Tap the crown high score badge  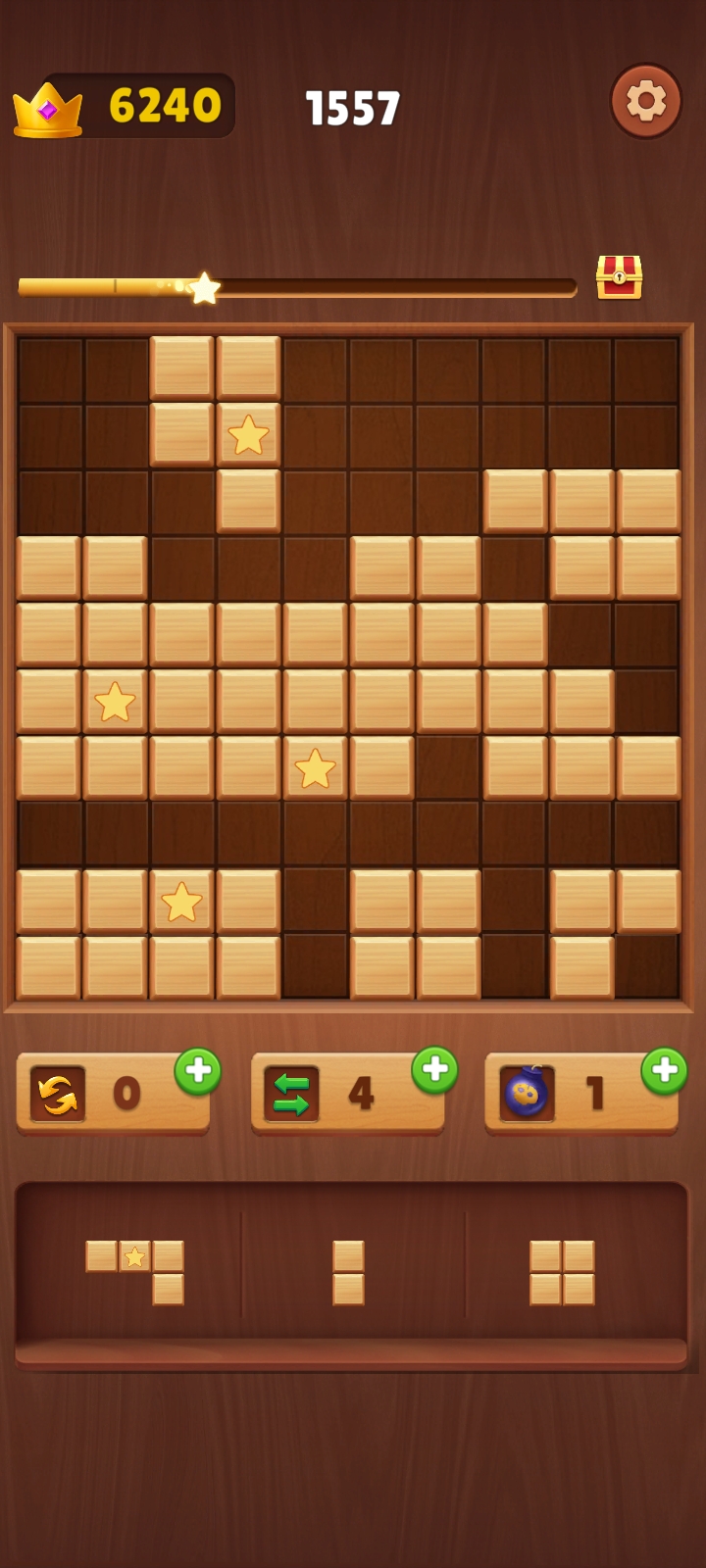[47, 108]
